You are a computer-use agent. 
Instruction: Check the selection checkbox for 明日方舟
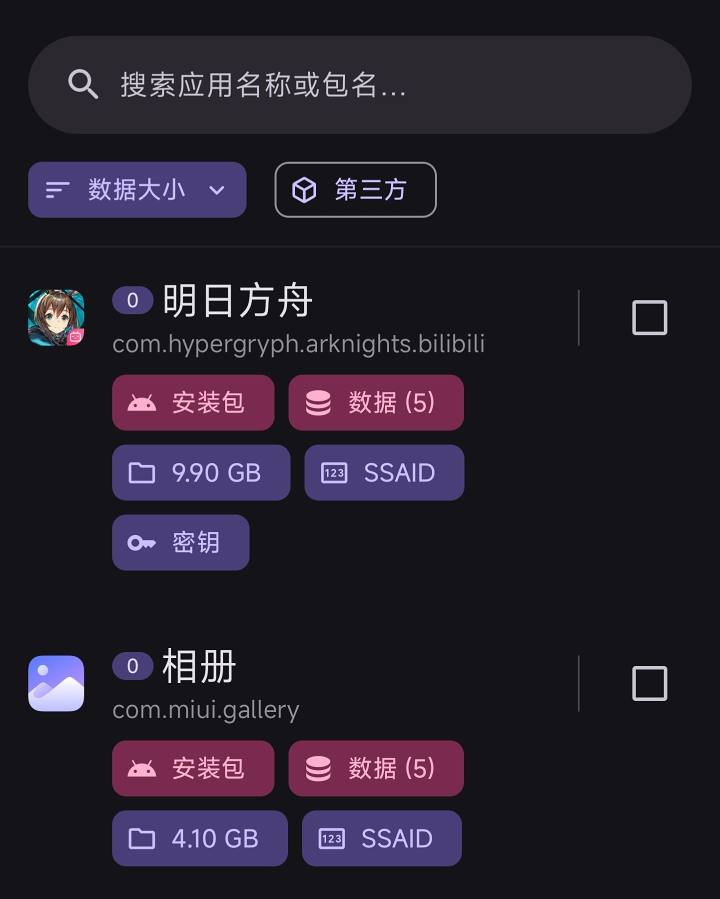pos(649,317)
